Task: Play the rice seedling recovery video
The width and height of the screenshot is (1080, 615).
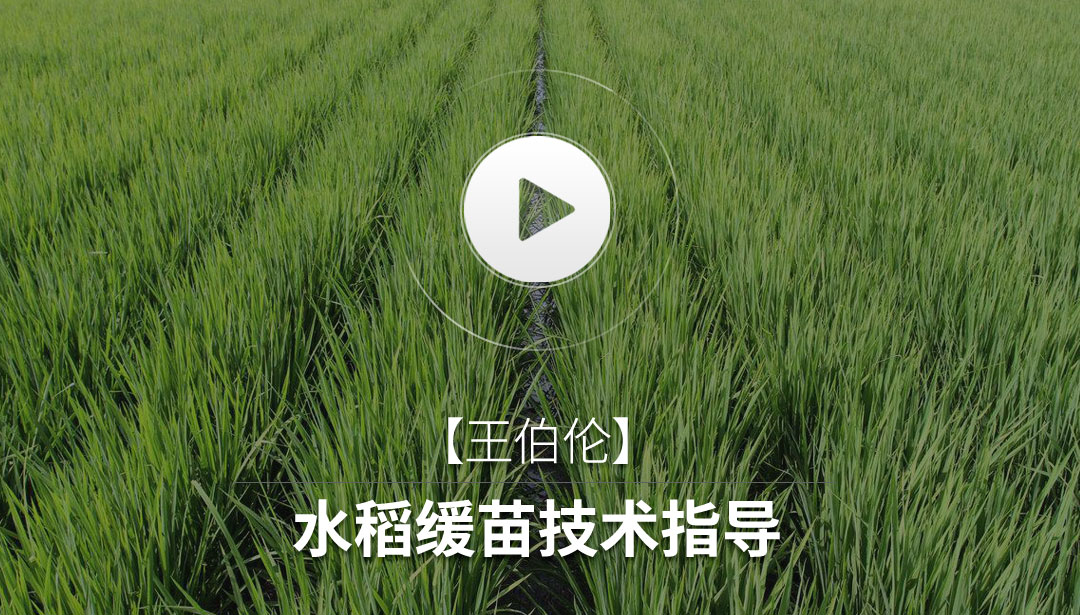Action: click(537, 210)
